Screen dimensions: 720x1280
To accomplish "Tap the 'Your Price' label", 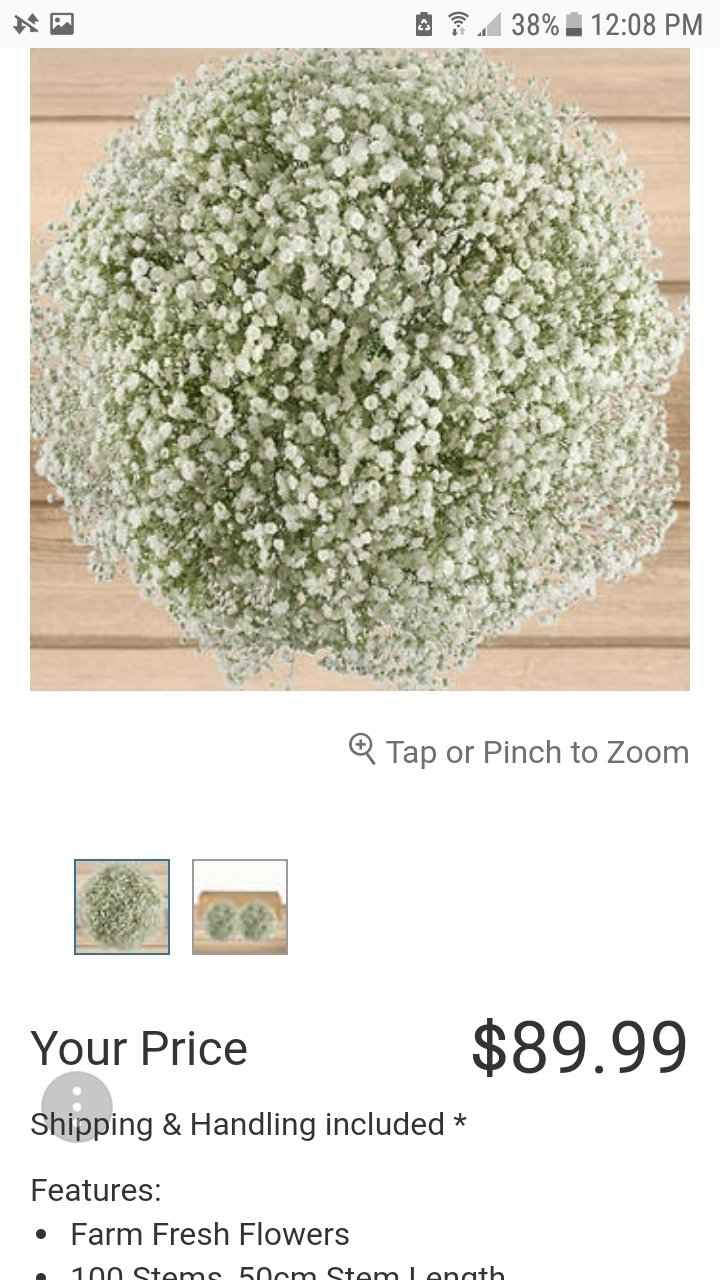I will [139, 1048].
